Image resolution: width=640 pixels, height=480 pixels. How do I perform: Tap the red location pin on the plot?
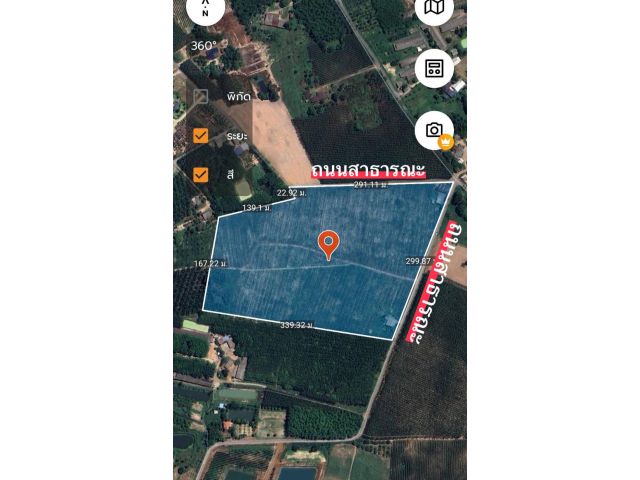(x=328, y=243)
